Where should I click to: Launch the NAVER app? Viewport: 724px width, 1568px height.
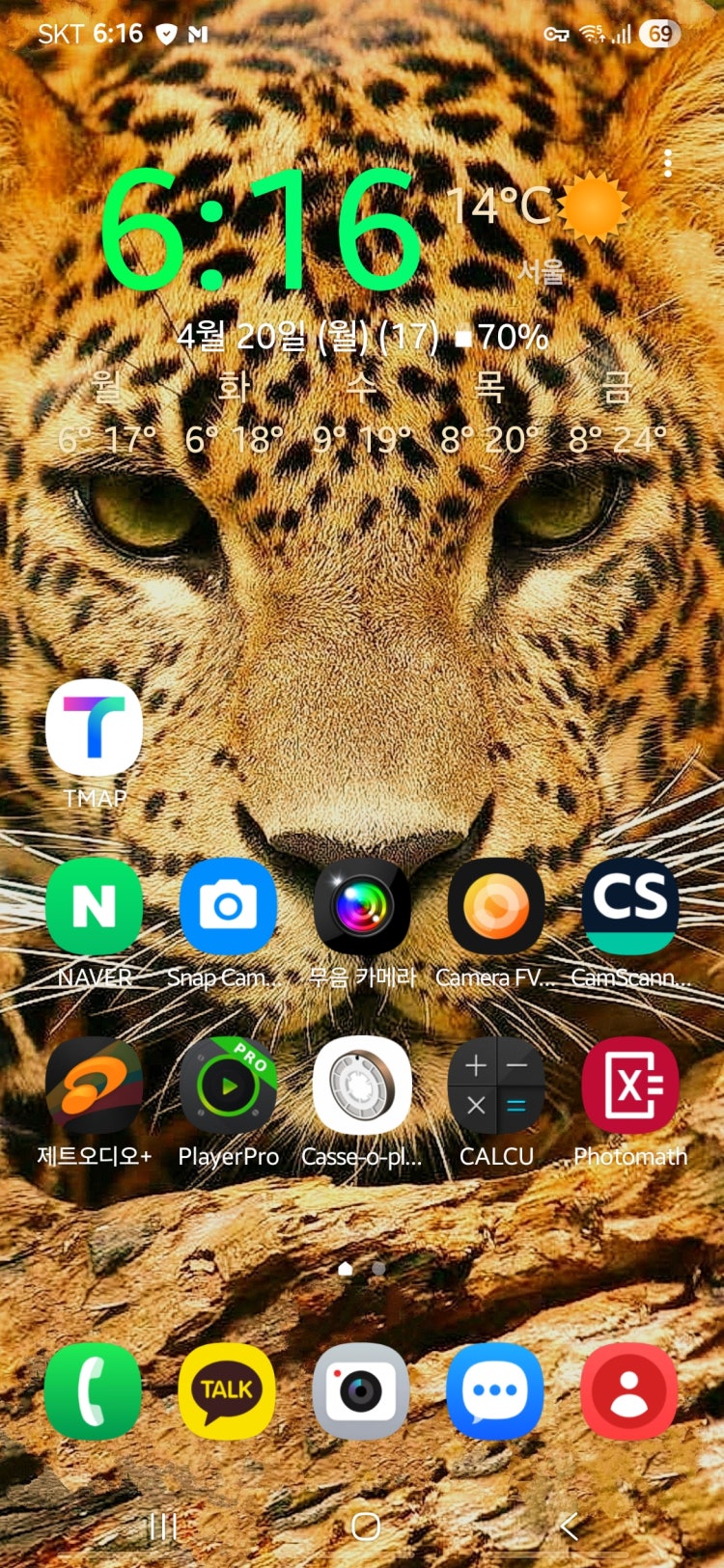94,907
